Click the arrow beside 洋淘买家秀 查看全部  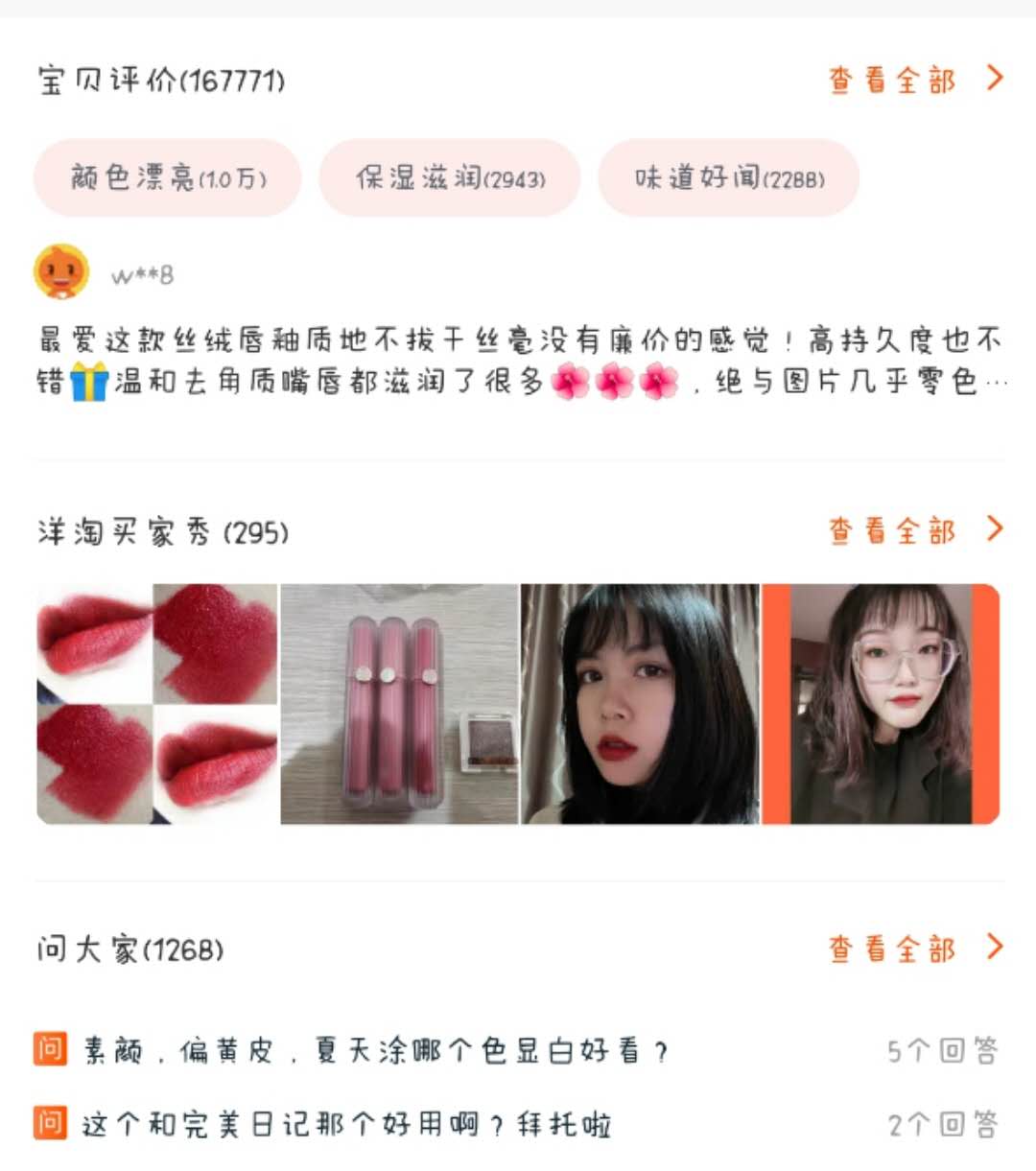(x=995, y=529)
